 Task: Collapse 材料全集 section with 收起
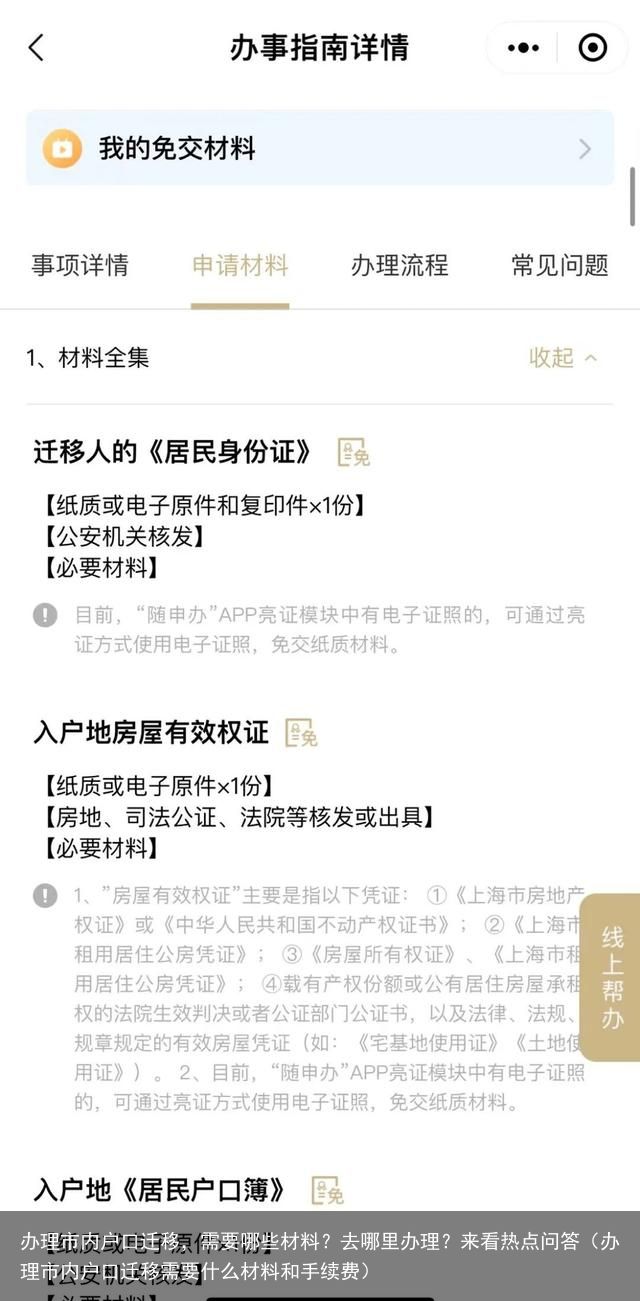tap(563, 358)
